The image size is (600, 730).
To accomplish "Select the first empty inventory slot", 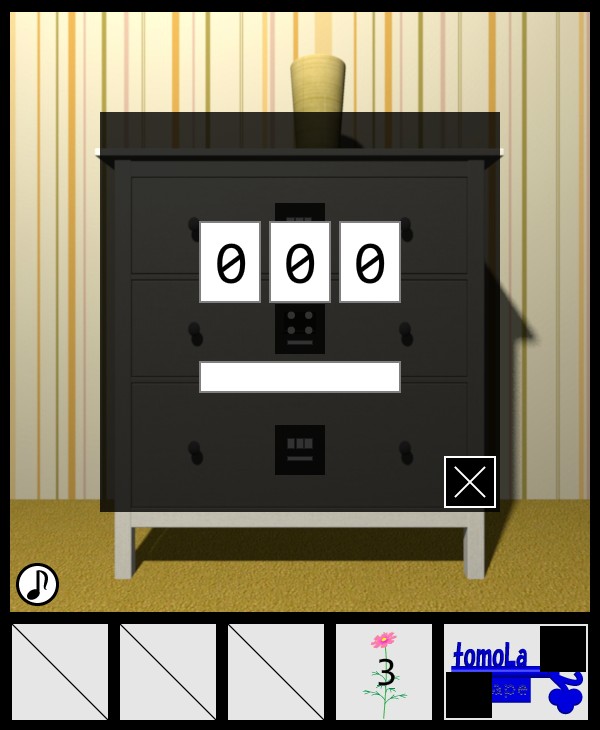I will (60, 672).
